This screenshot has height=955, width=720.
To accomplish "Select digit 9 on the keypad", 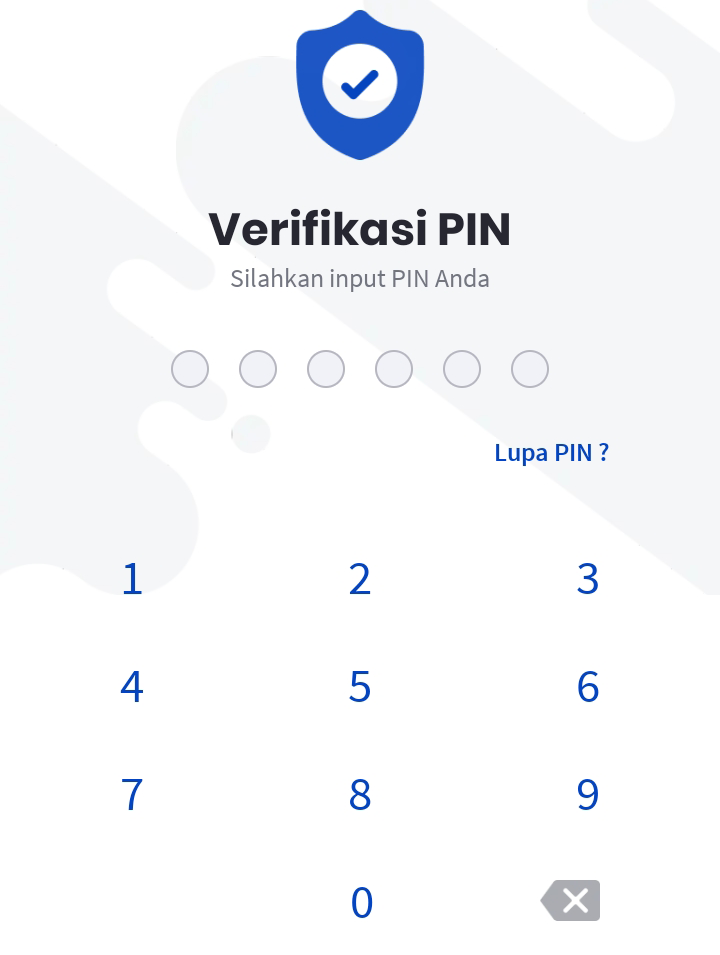I will coord(588,795).
